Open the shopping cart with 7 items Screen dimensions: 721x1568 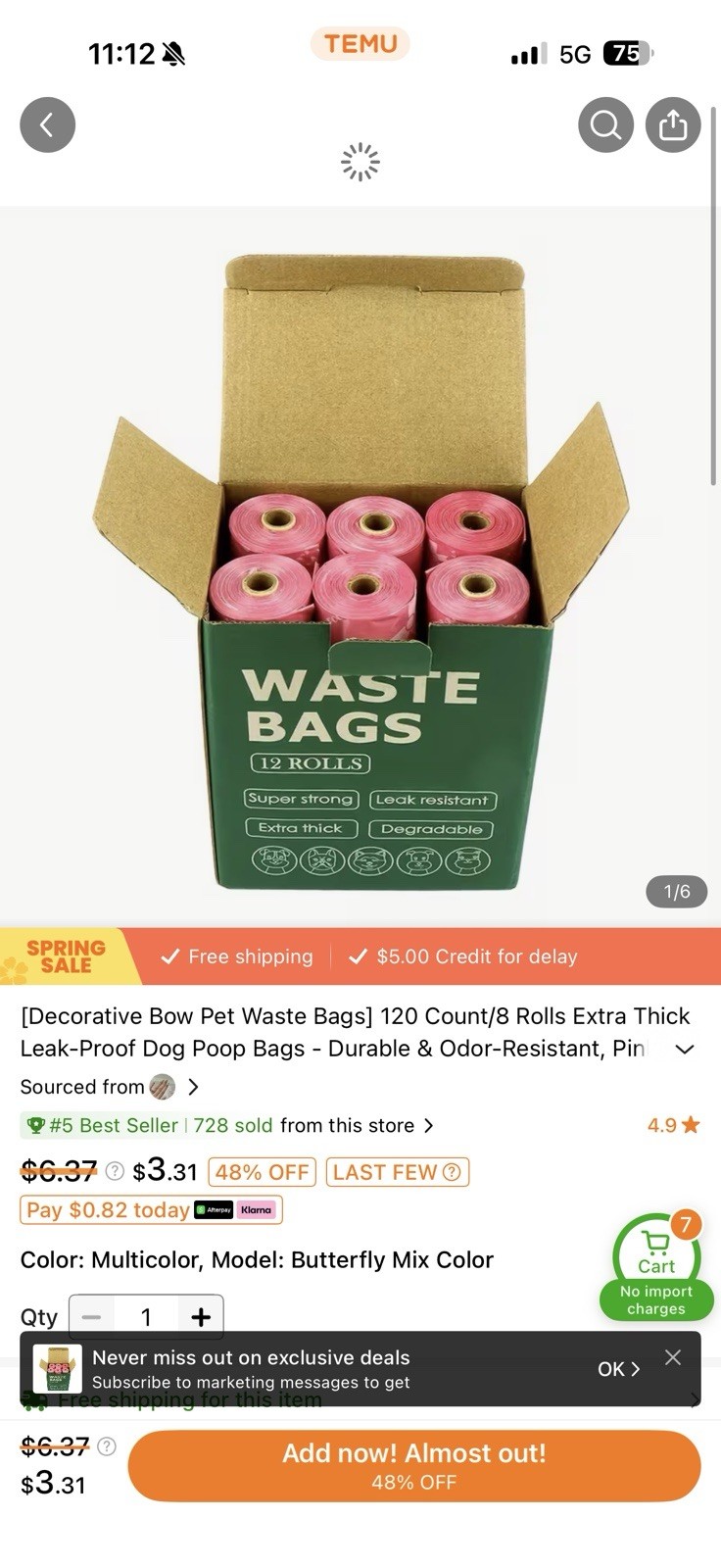point(656,1256)
